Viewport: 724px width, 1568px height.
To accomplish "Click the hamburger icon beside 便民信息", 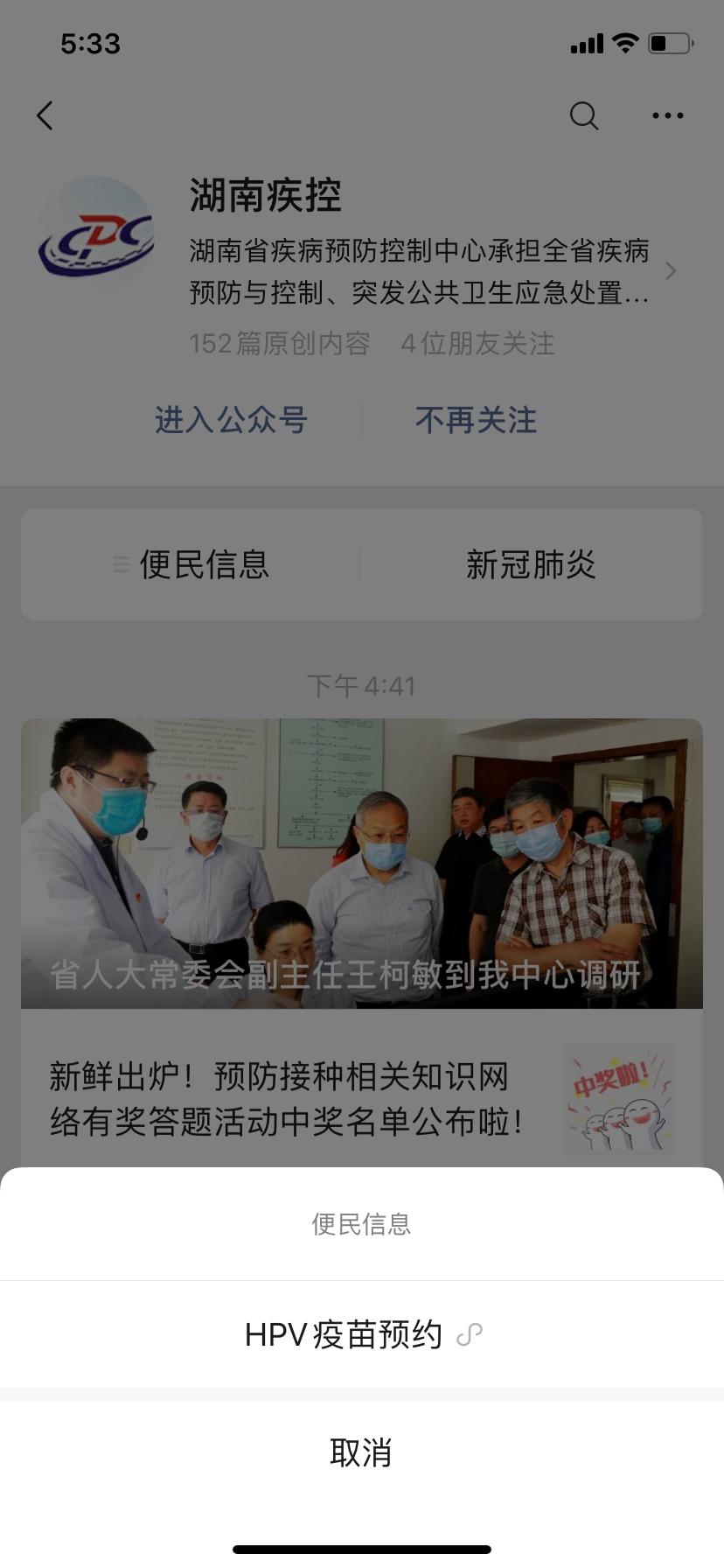I will tap(122, 565).
